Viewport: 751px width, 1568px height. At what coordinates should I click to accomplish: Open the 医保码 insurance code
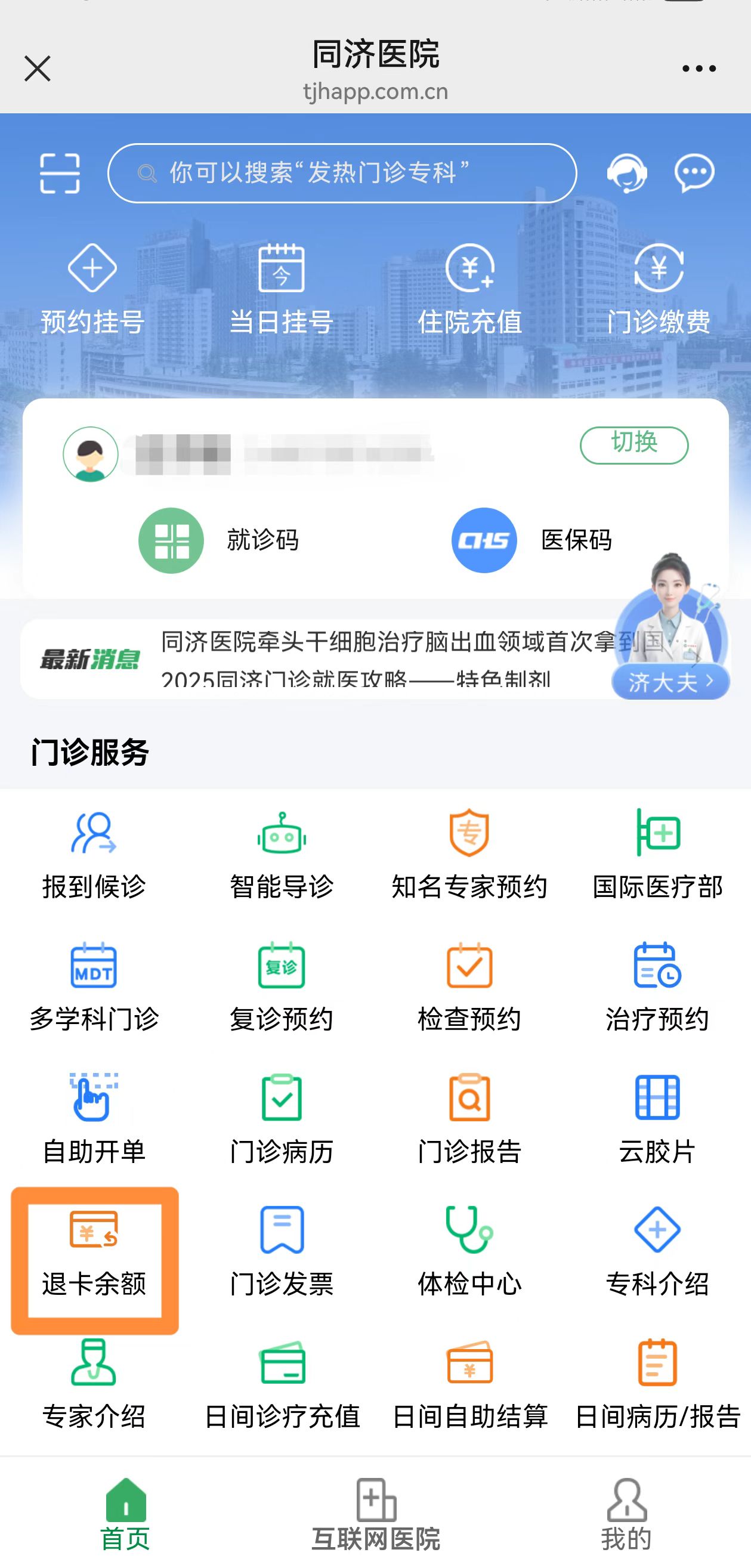click(x=531, y=540)
